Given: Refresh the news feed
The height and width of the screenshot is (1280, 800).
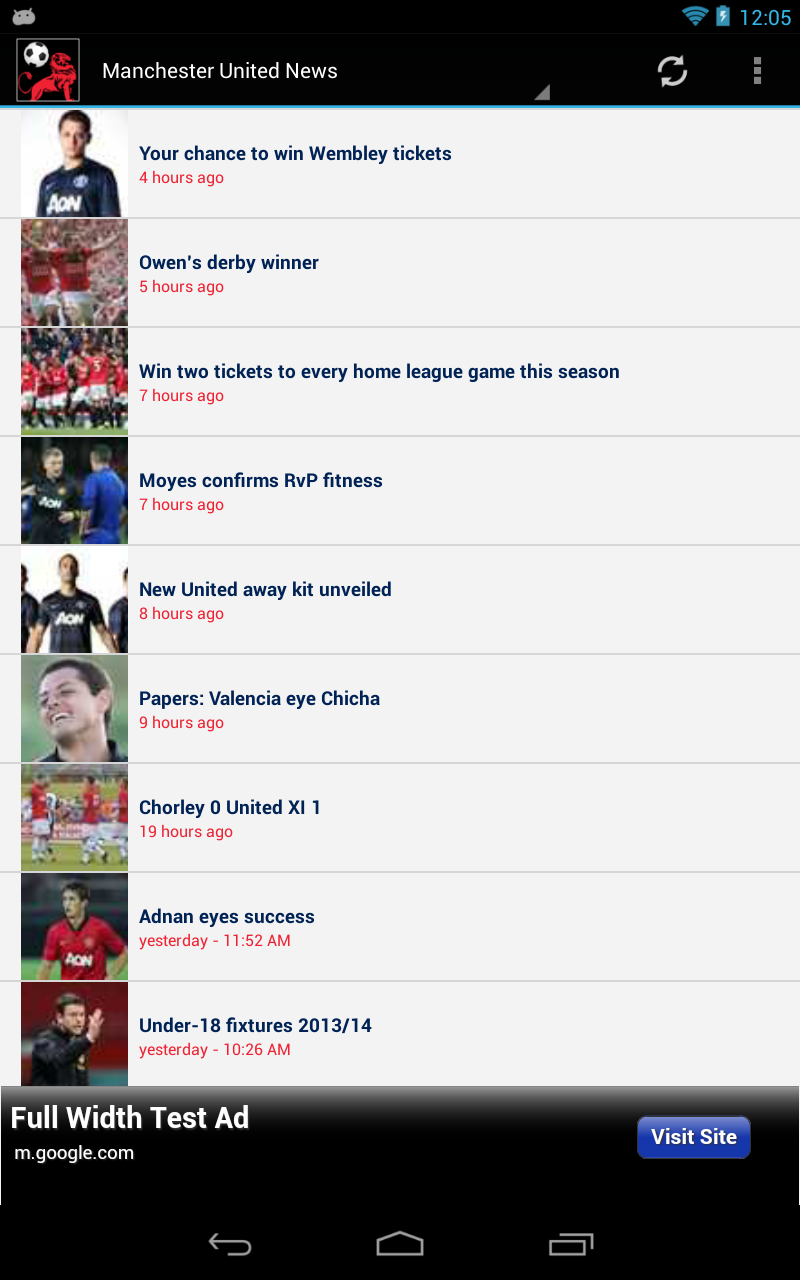Looking at the screenshot, I should [671, 71].
